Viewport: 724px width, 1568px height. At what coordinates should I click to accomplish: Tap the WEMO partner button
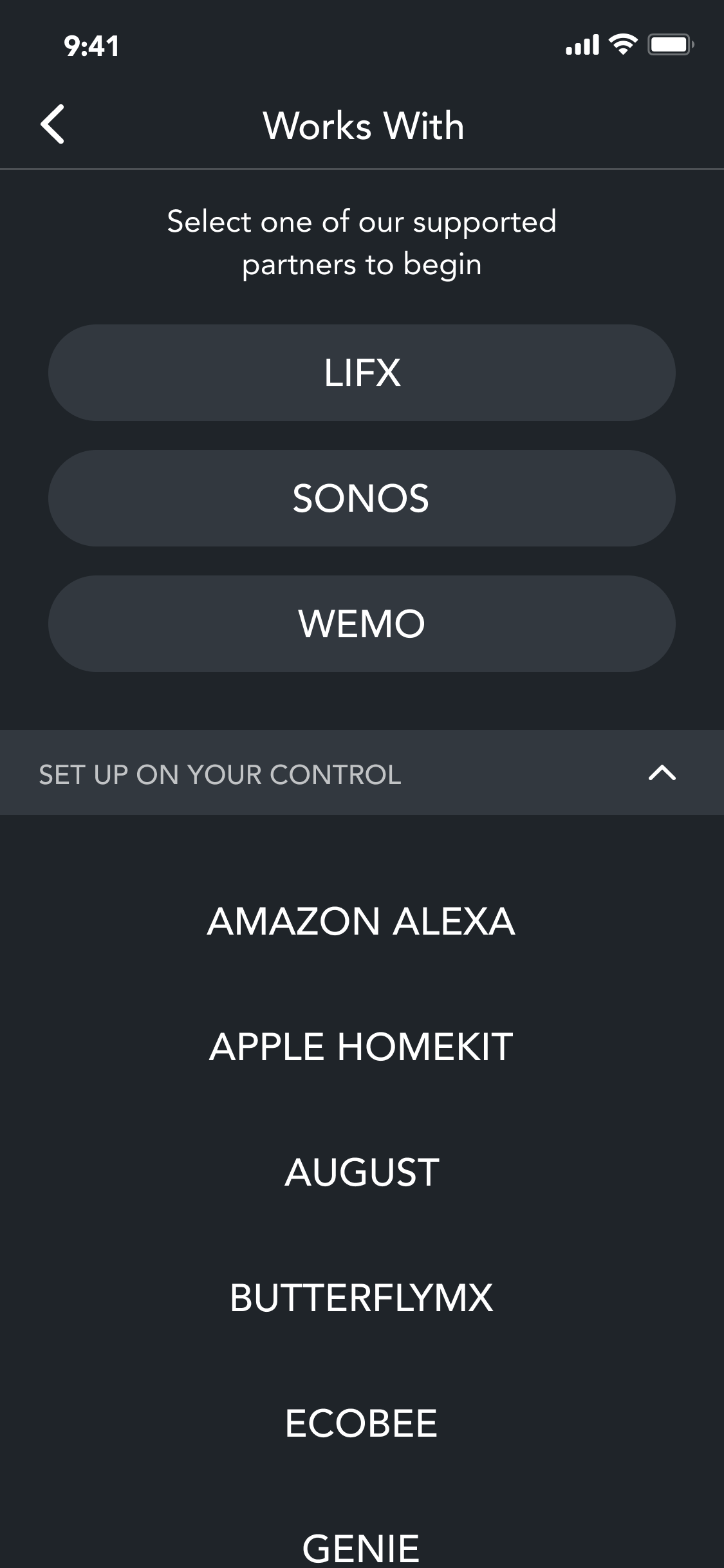click(362, 624)
